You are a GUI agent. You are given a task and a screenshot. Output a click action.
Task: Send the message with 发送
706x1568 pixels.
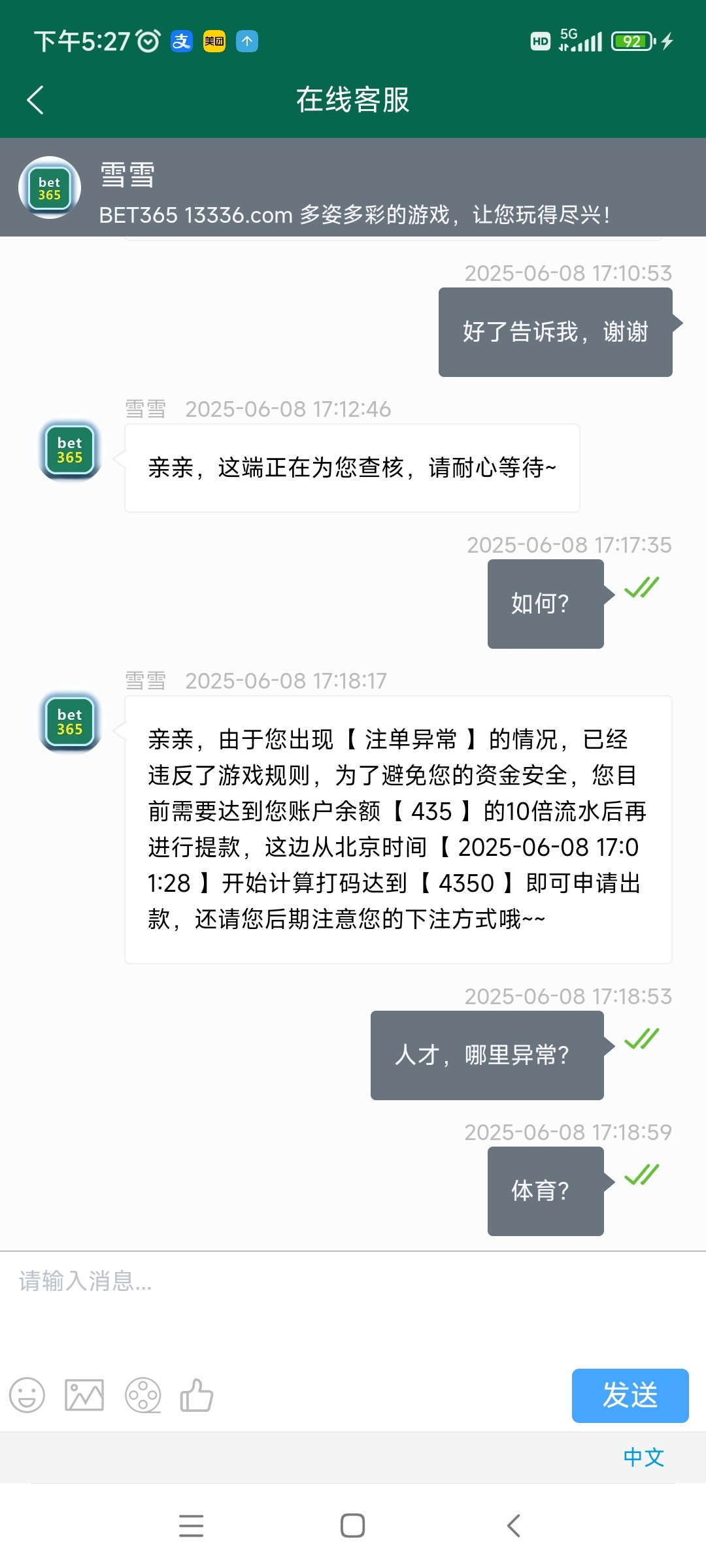coord(630,1396)
